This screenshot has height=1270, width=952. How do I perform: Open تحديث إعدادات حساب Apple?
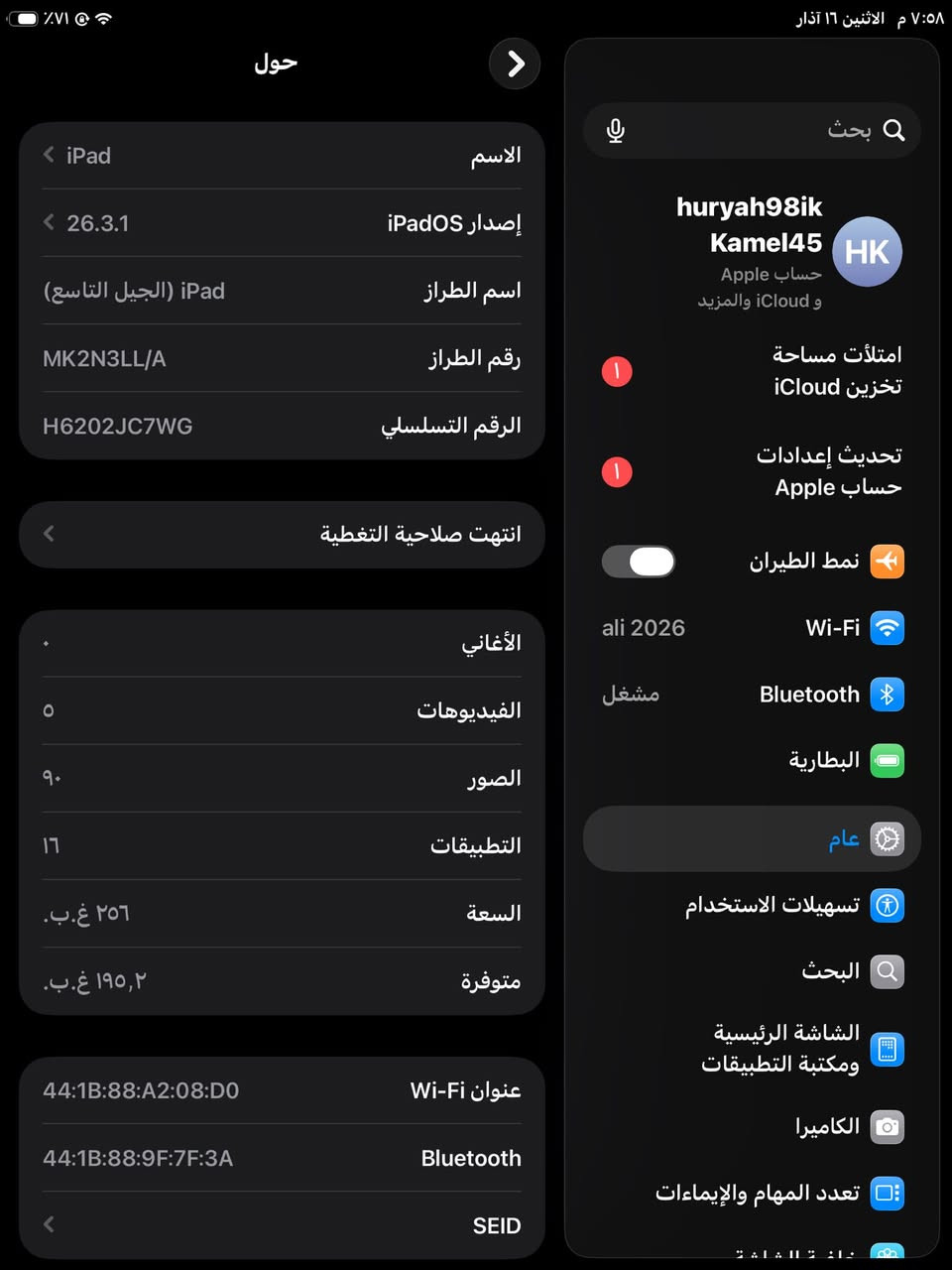(754, 471)
